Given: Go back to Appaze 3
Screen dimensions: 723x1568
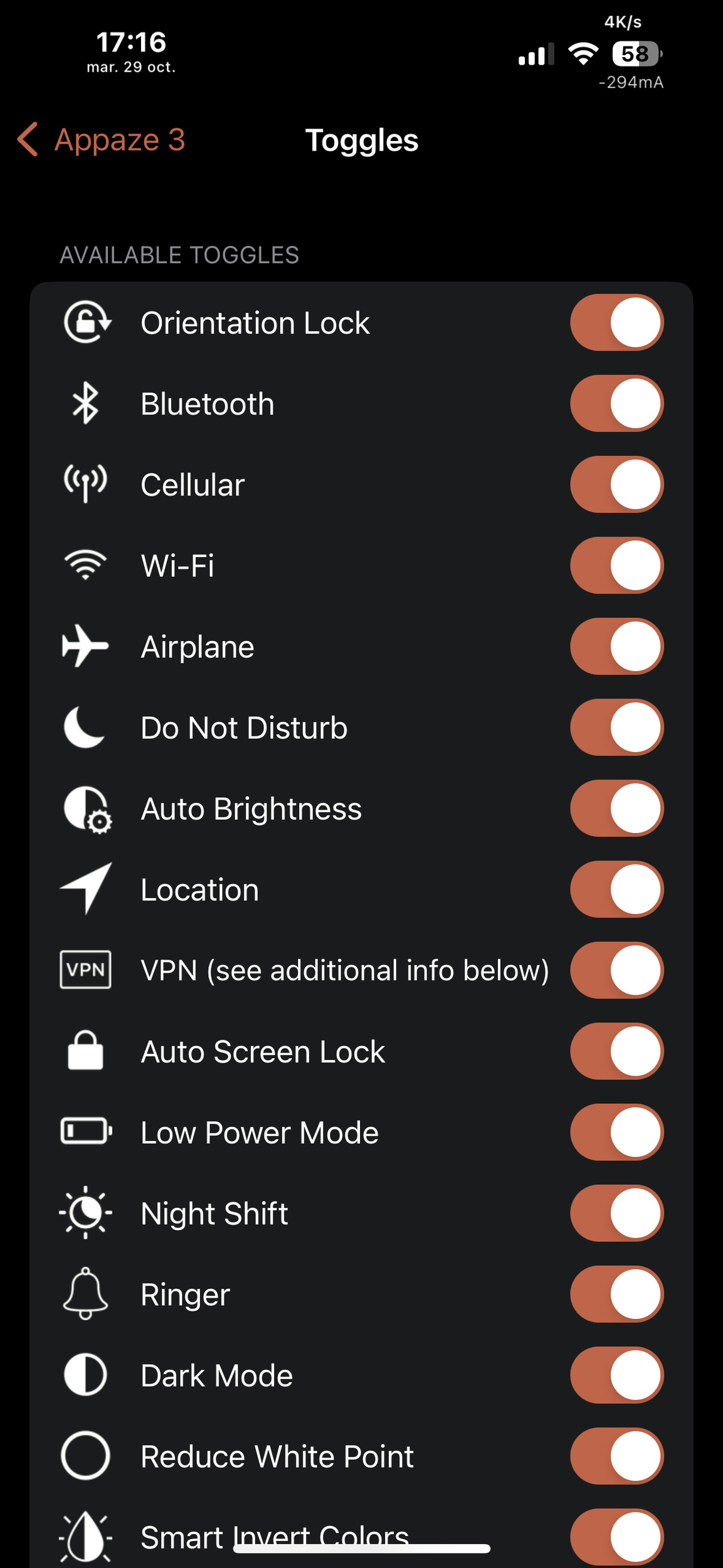Looking at the screenshot, I should click(x=101, y=139).
